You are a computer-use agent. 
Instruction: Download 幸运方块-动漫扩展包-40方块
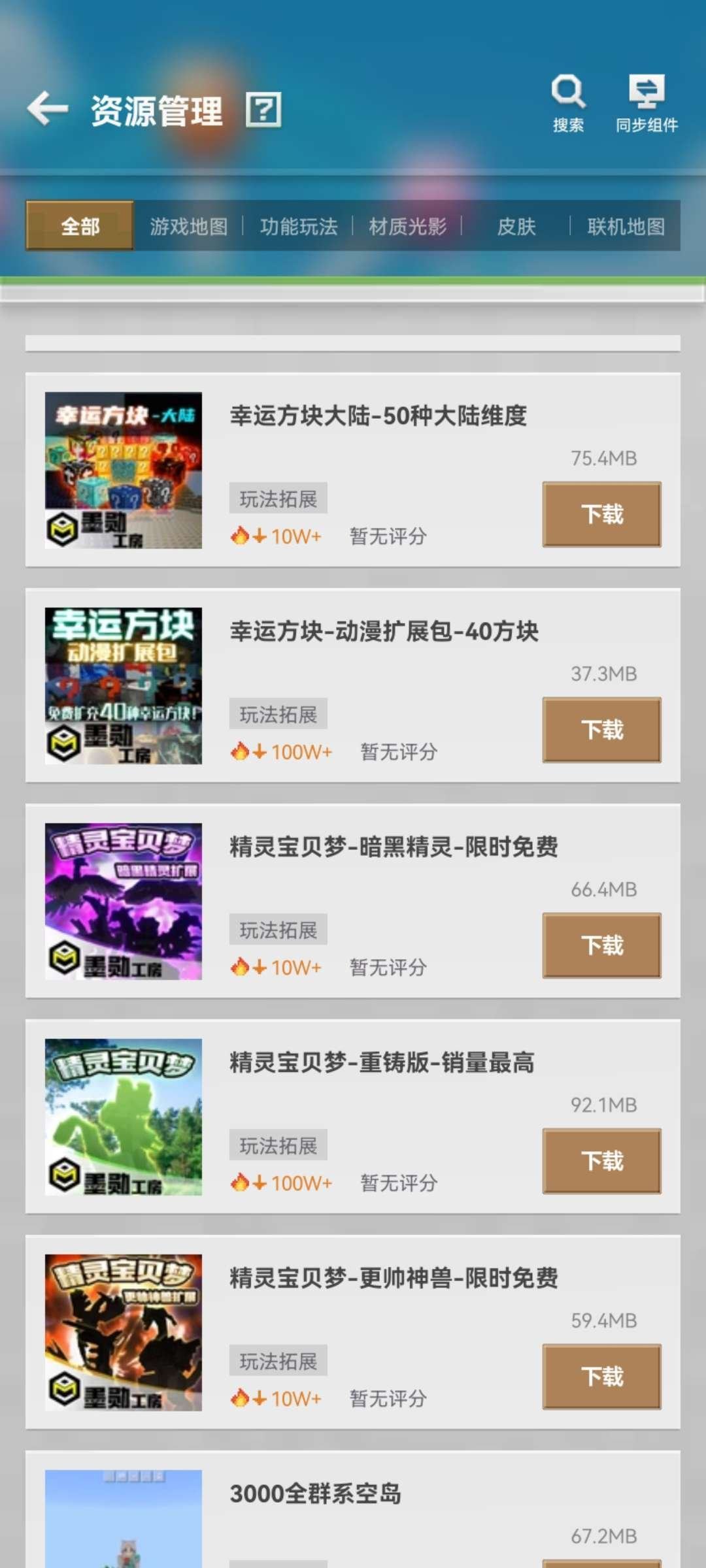[x=601, y=728]
